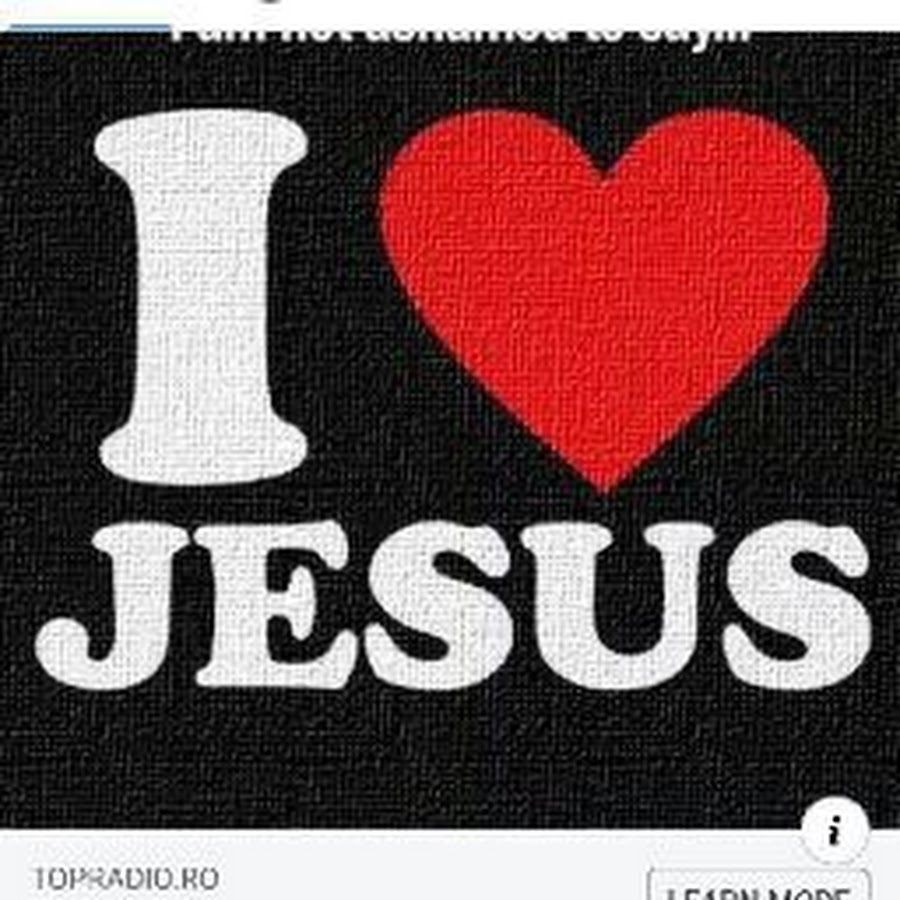This screenshot has height=900, width=900.
Task: Open the info icon on the ad image
Action: (833, 831)
